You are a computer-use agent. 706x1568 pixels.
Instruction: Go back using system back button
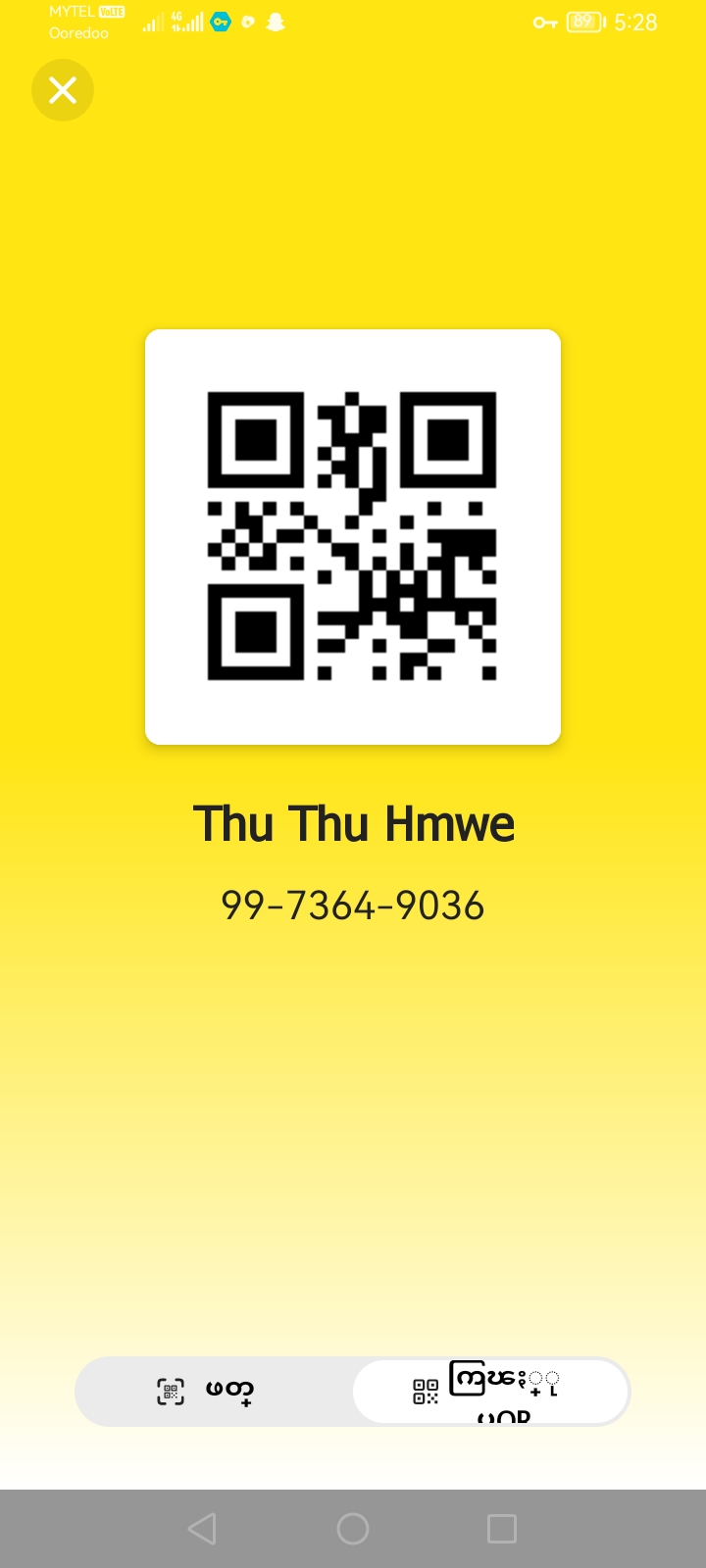coord(202,1529)
